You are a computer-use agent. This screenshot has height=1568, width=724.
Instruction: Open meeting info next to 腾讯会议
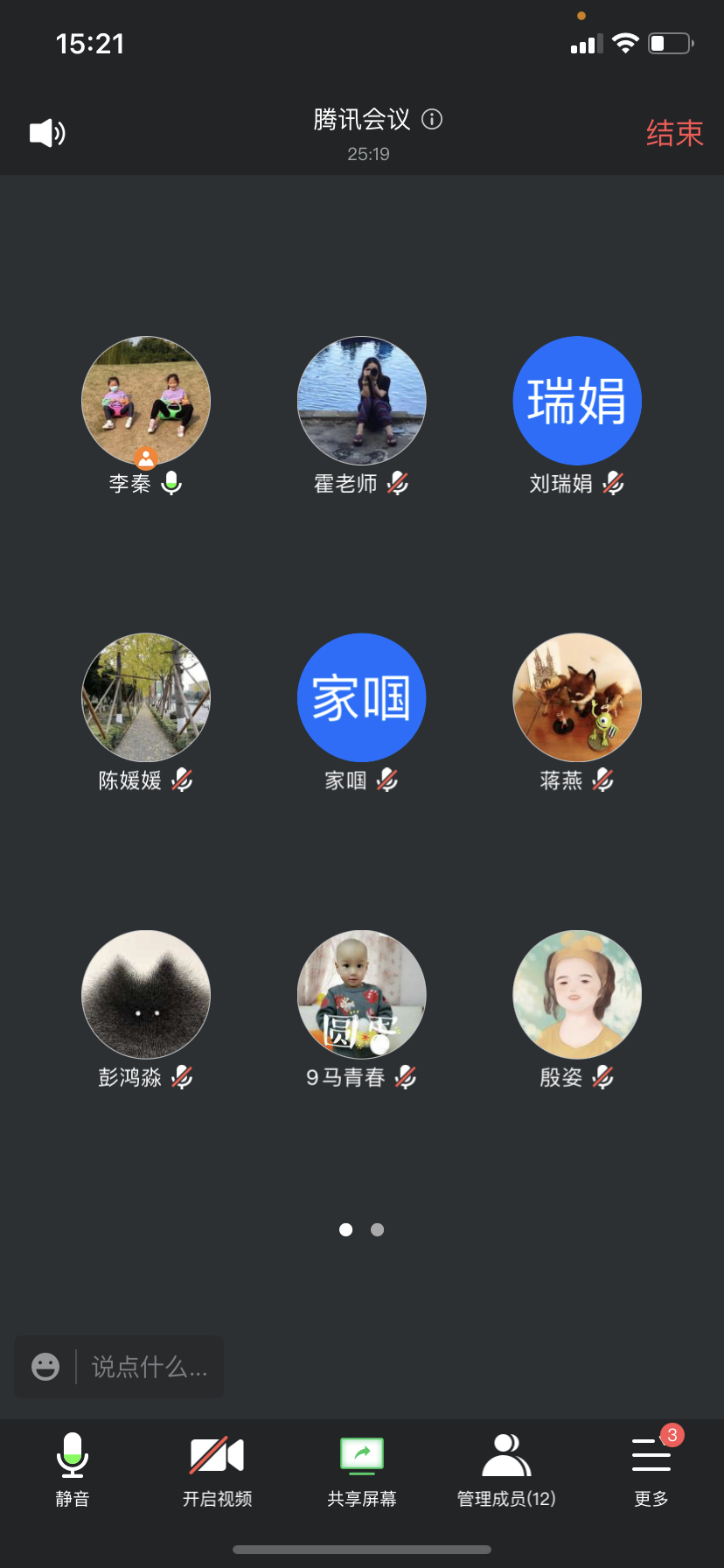point(432,119)
